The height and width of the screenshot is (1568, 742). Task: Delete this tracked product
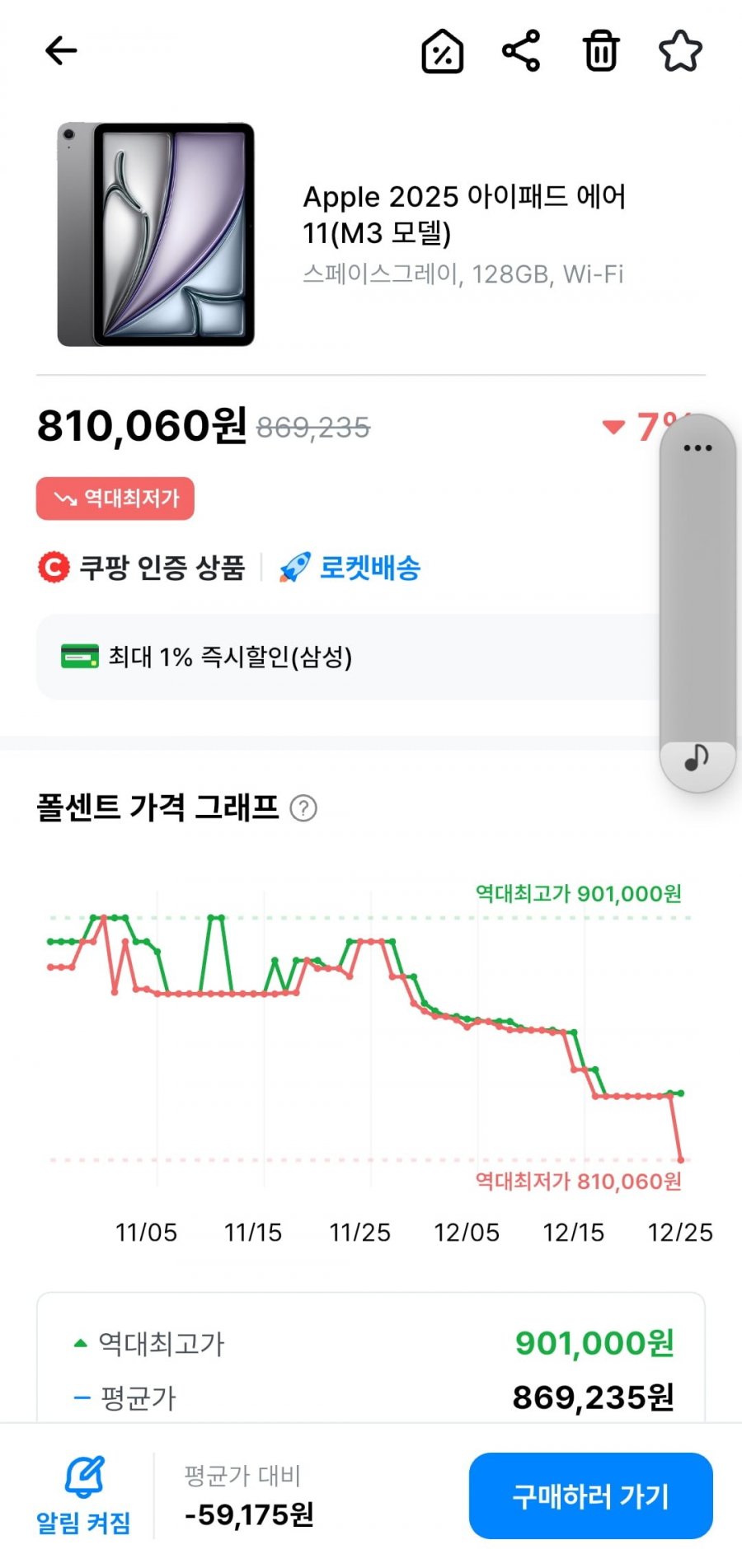tap(601, 51)
